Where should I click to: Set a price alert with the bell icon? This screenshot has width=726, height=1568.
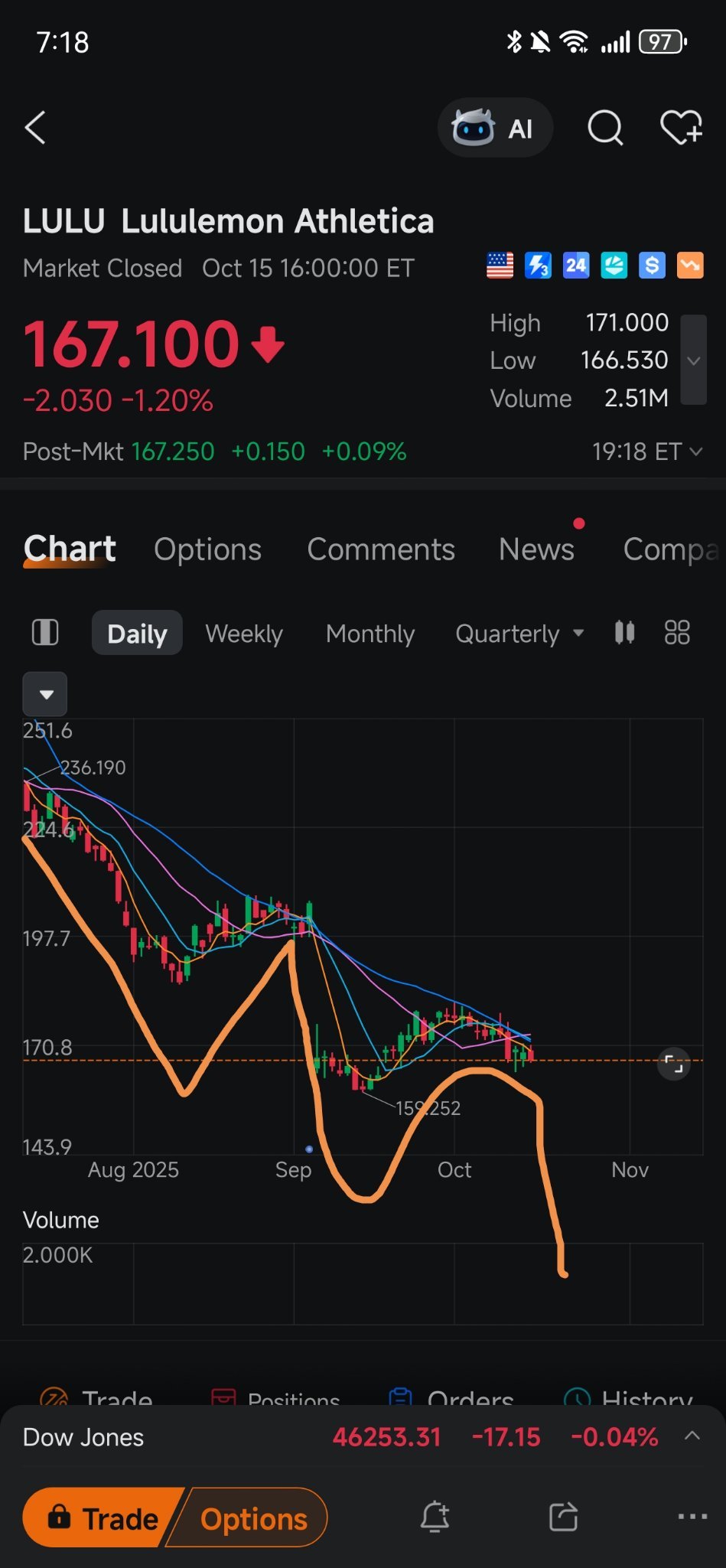pyautogui.click(x=435, y=1517)
